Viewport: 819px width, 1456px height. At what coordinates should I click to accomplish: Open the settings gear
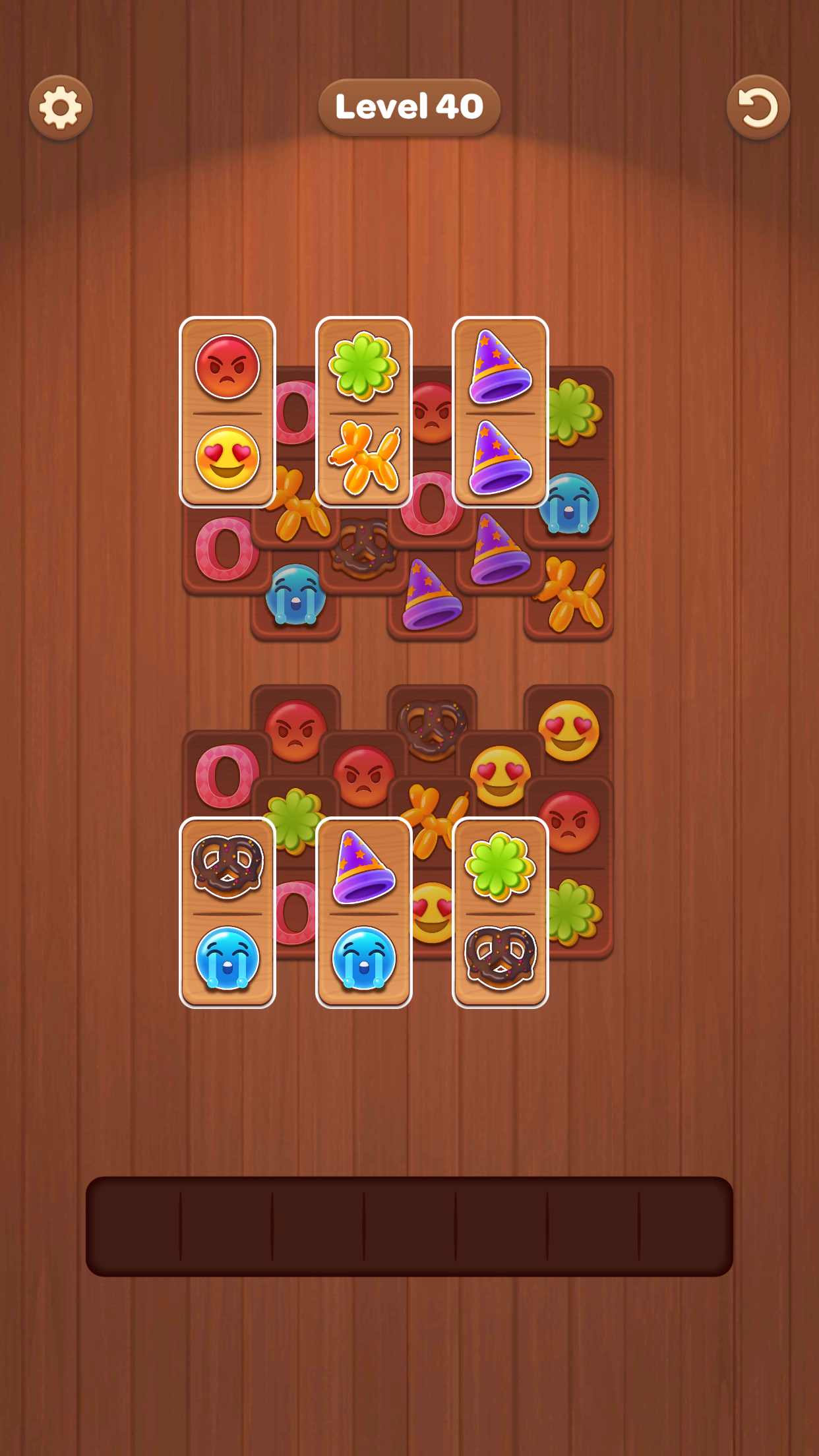[x=61, y=107]
